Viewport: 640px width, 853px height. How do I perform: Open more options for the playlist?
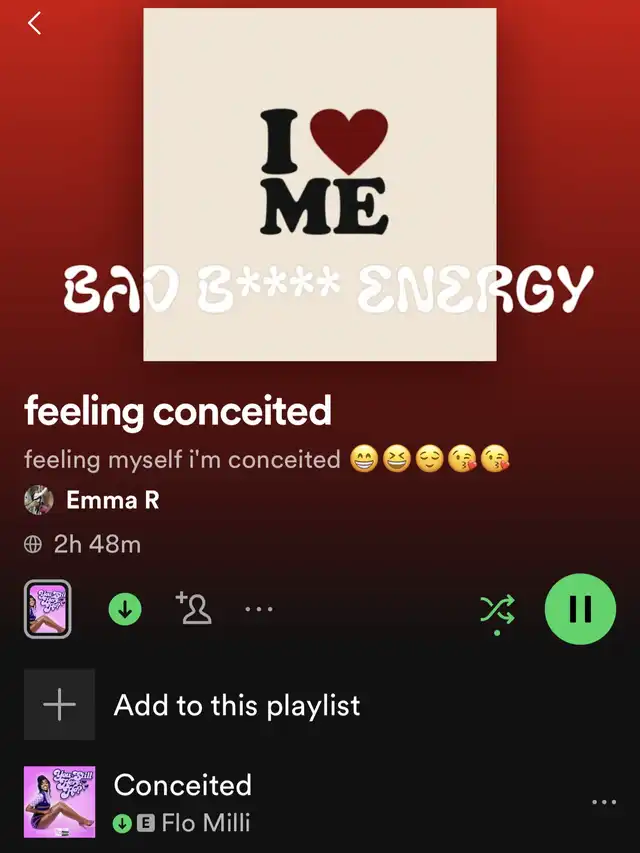click(x=259, y=609)
